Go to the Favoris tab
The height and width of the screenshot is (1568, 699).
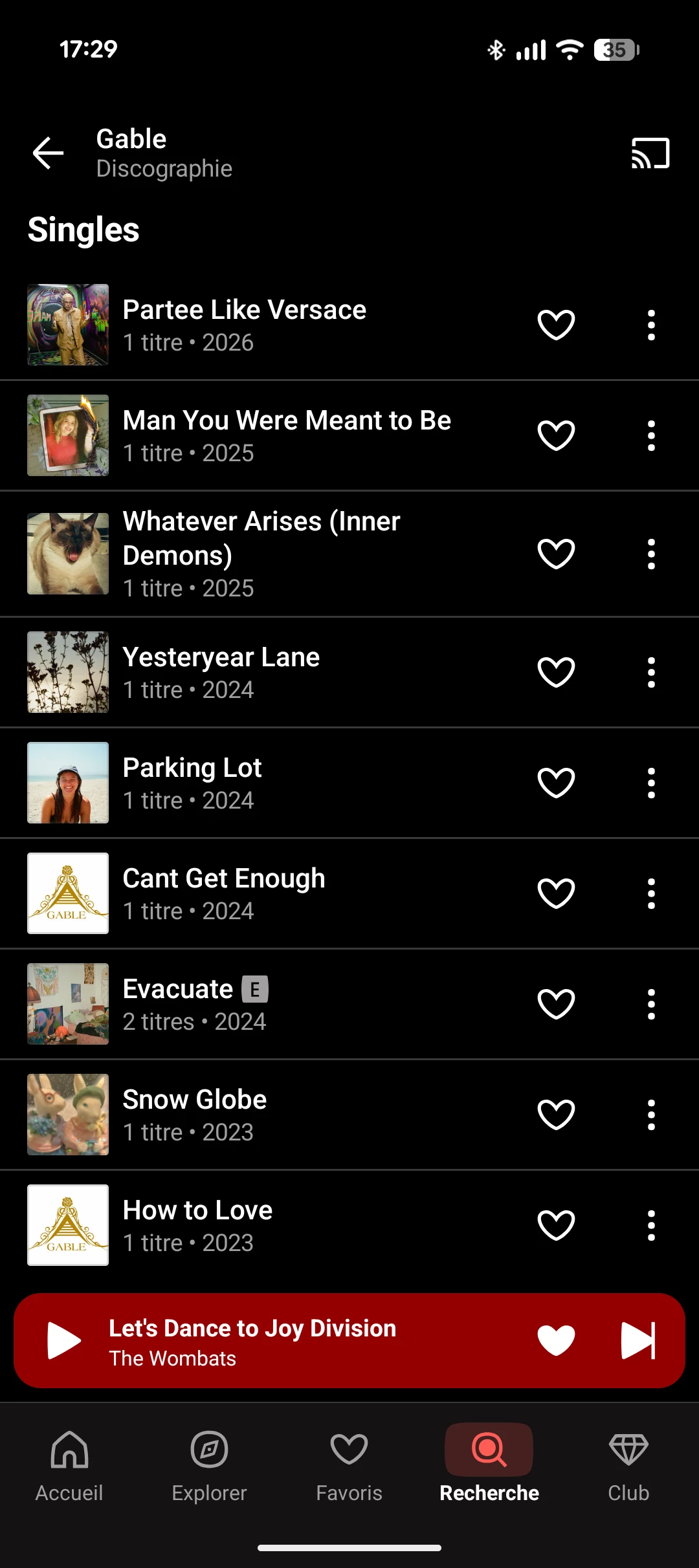(349, 1465)
